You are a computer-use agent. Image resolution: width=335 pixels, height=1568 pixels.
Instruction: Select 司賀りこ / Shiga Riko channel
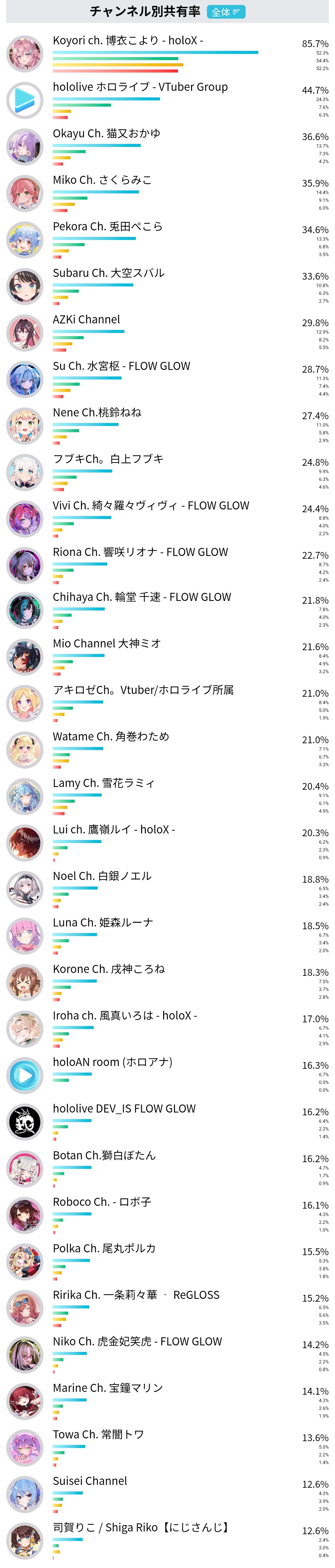point(140,1527)
